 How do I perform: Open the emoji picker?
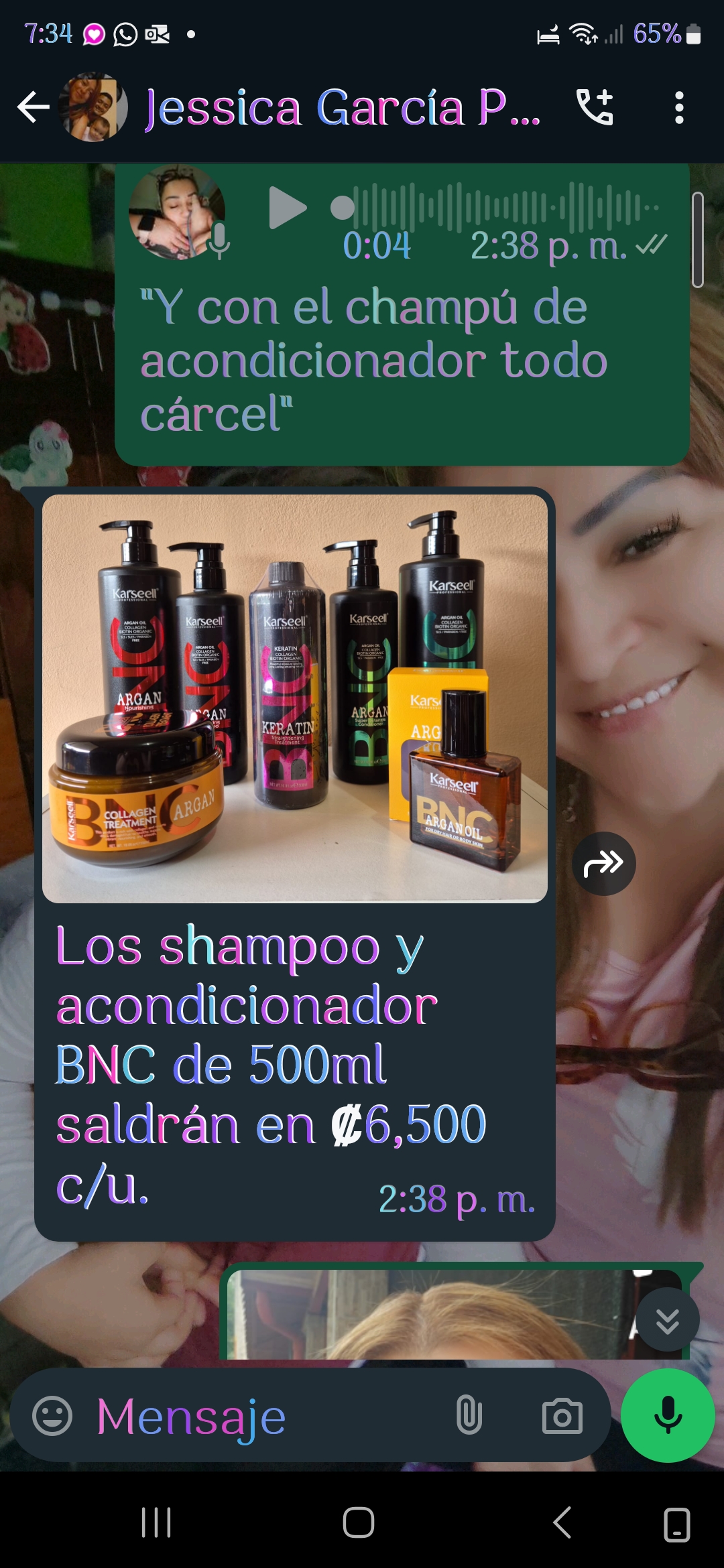[52, 1416]
